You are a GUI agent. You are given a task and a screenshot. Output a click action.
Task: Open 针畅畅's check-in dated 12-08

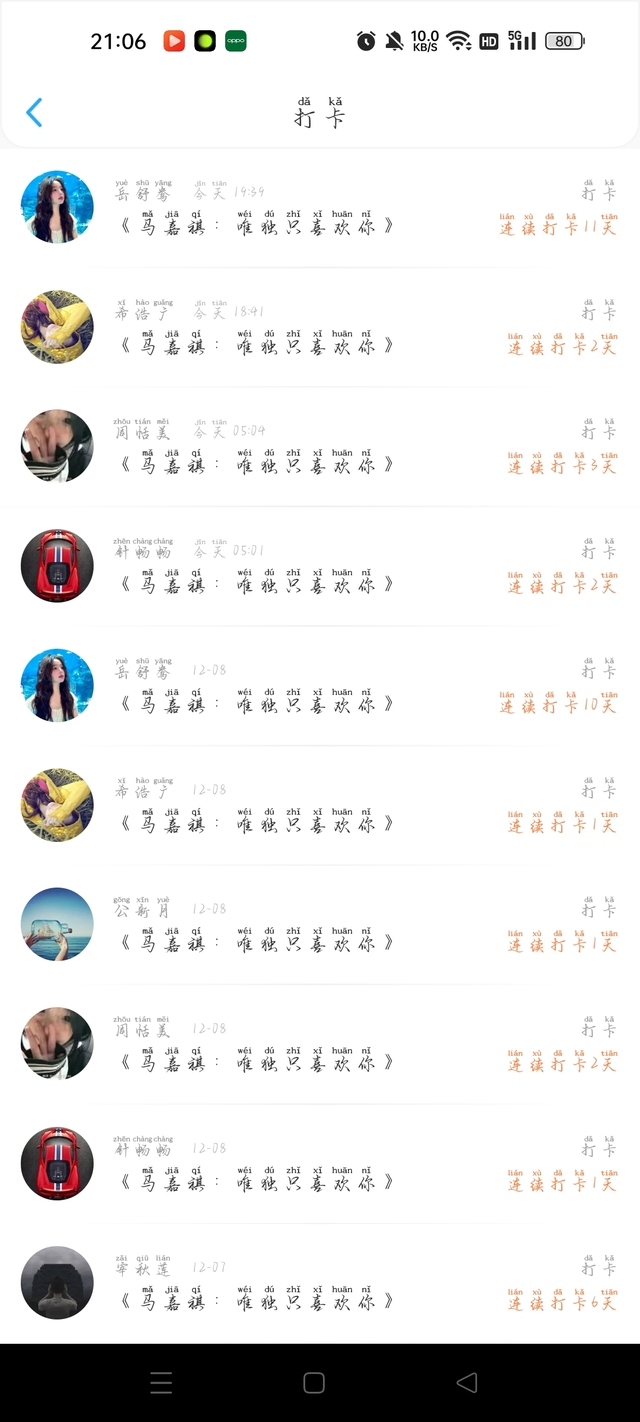(x=320, y=1163)
